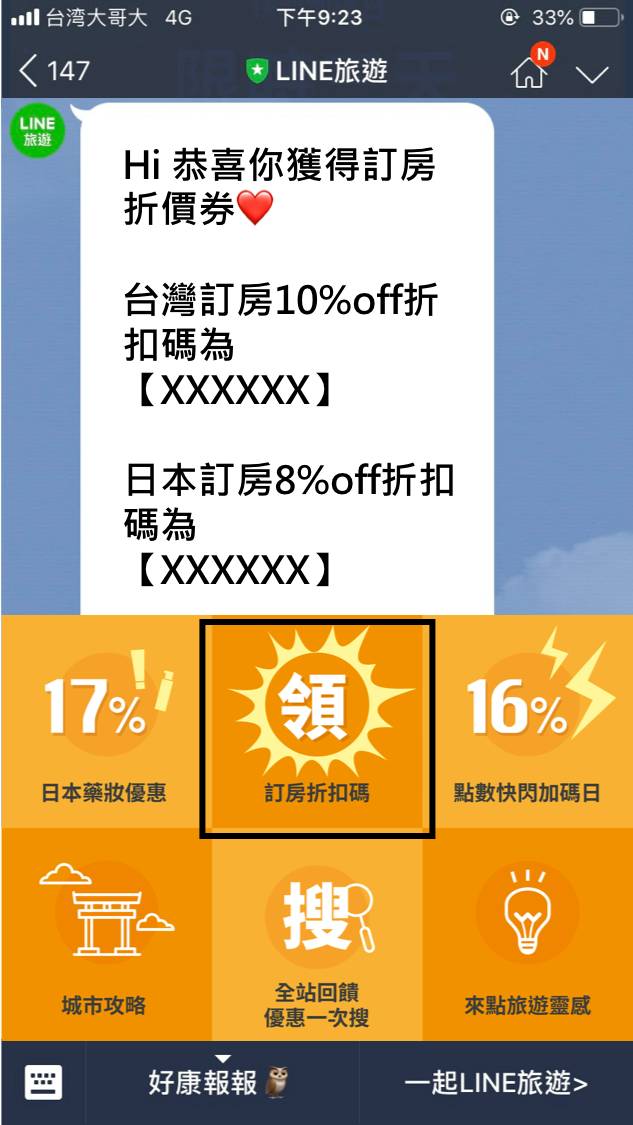Expand the chat options chevron

coord(592,74)
